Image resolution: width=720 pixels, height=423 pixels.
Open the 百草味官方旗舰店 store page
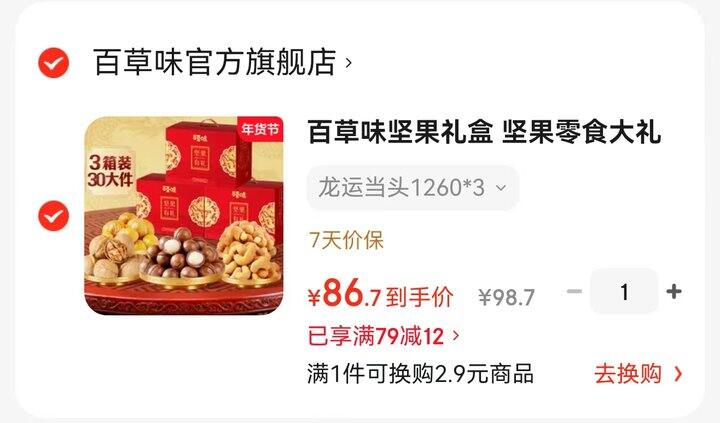tap(222, 63)
